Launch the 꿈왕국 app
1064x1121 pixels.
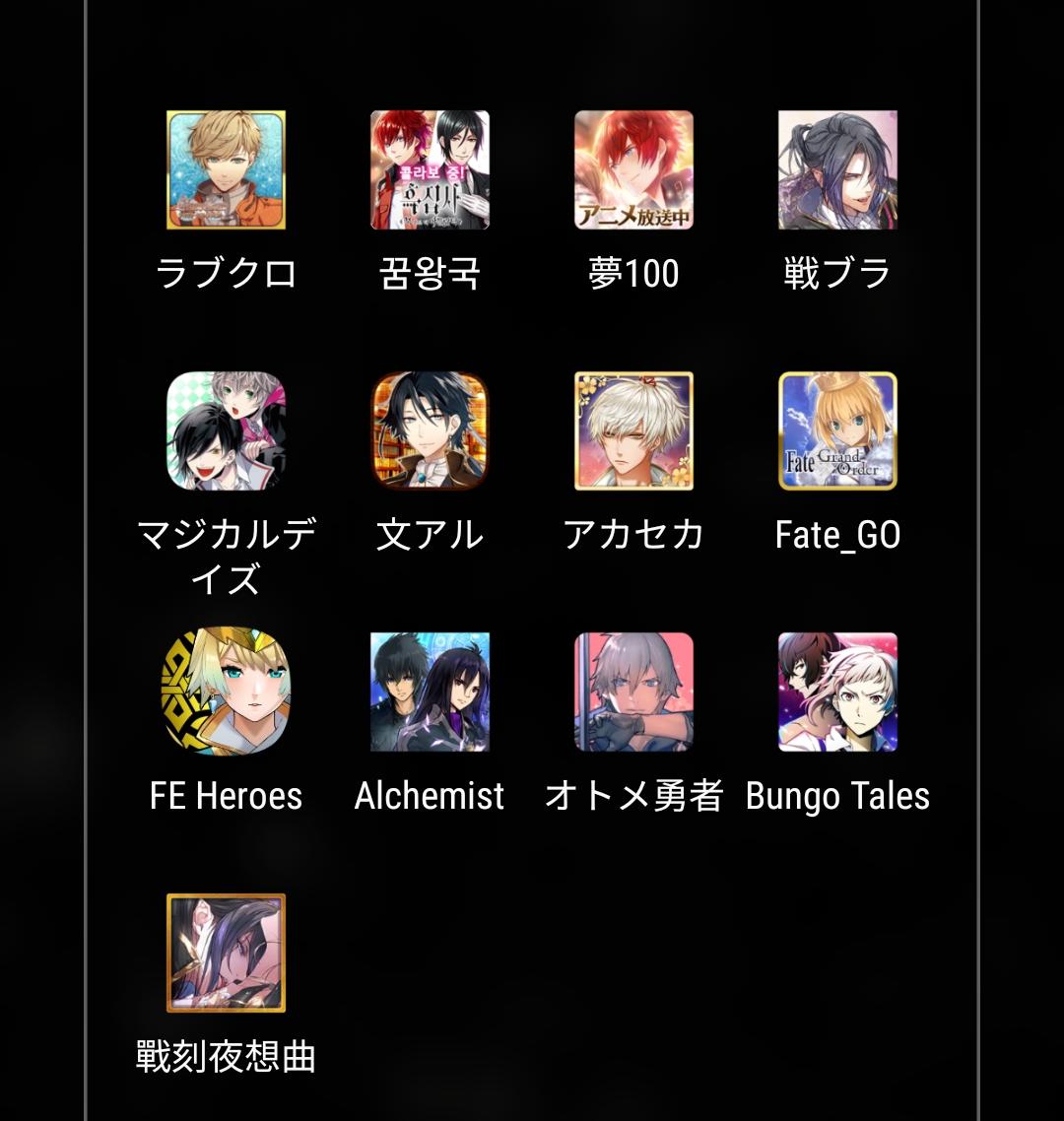coord(430,169)
